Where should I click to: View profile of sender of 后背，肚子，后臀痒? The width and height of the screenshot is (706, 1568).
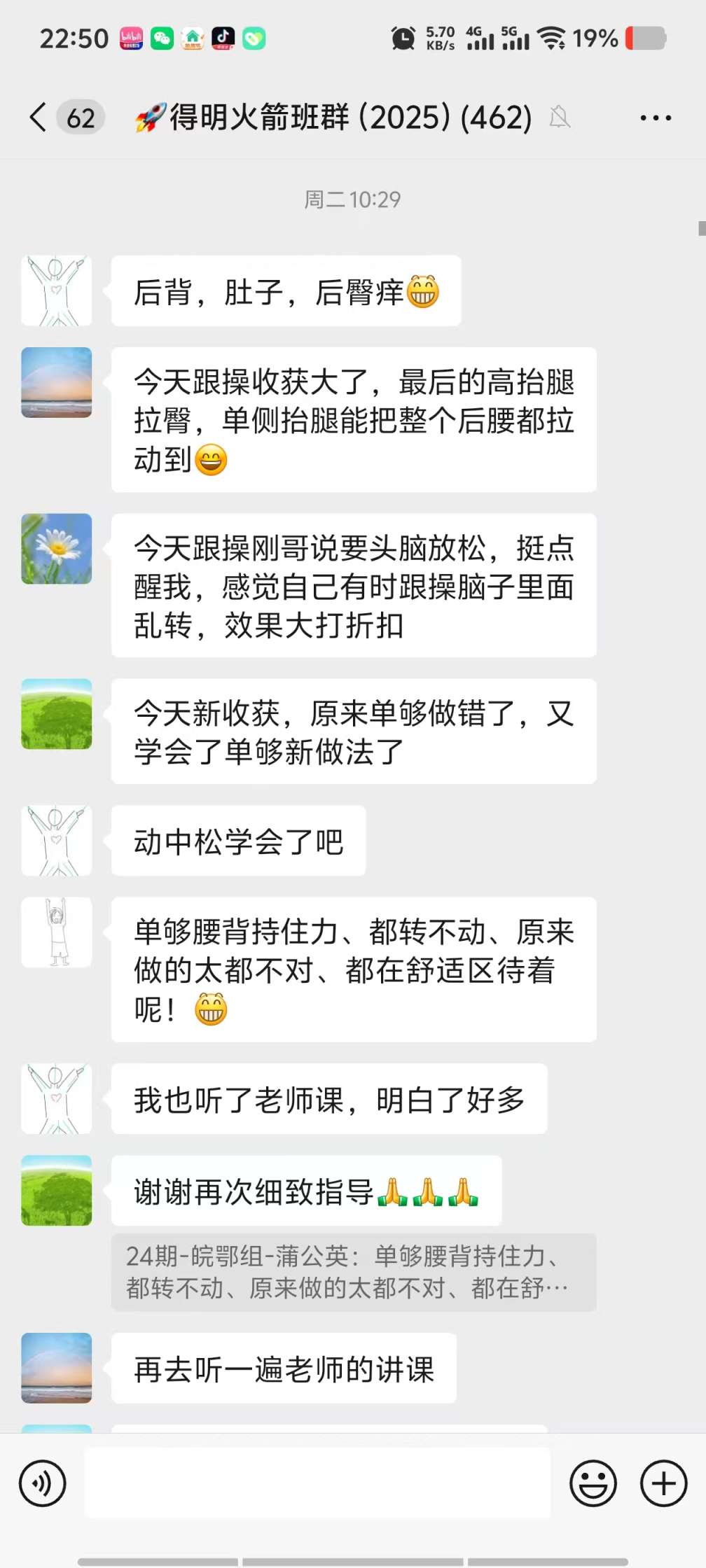pos(57,290)
